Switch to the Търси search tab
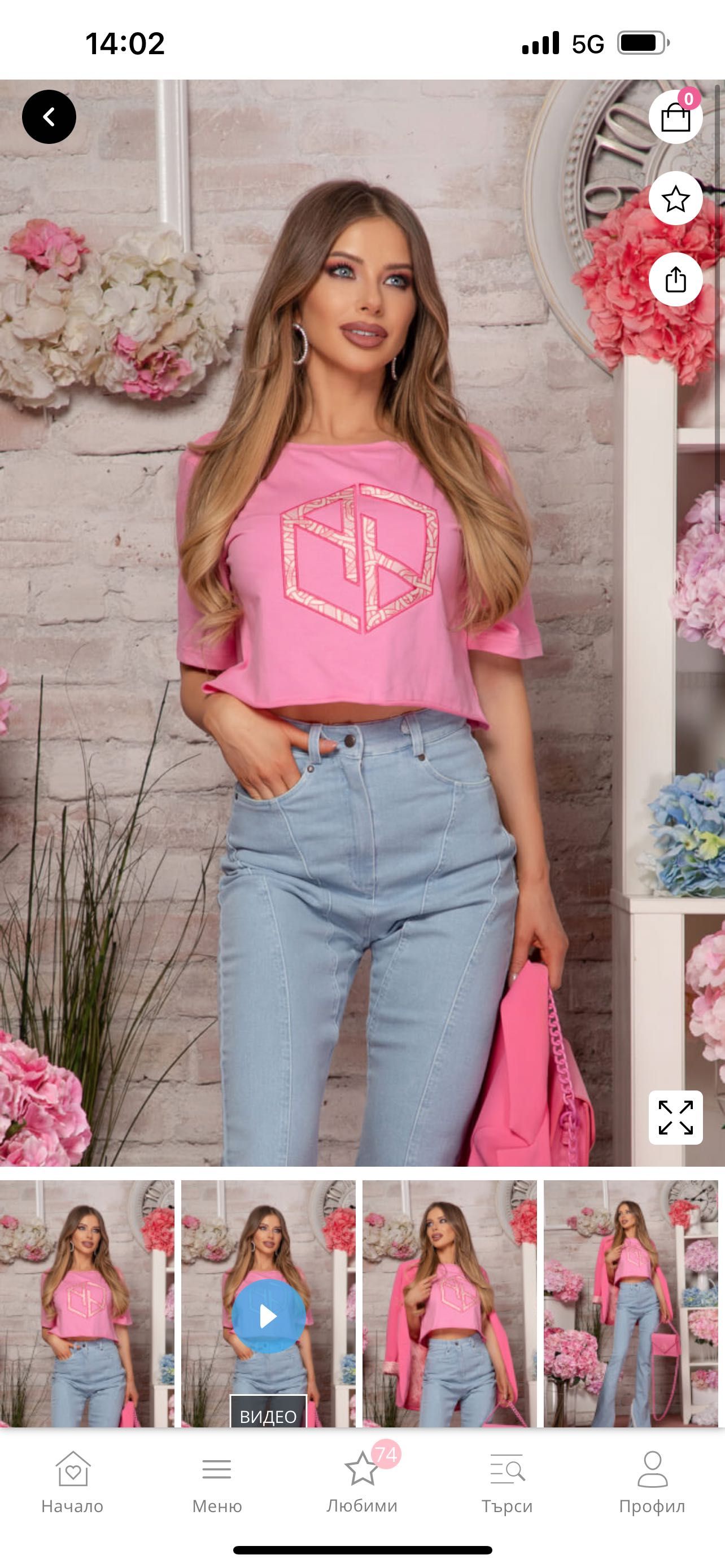 [x=506, y=1482]
